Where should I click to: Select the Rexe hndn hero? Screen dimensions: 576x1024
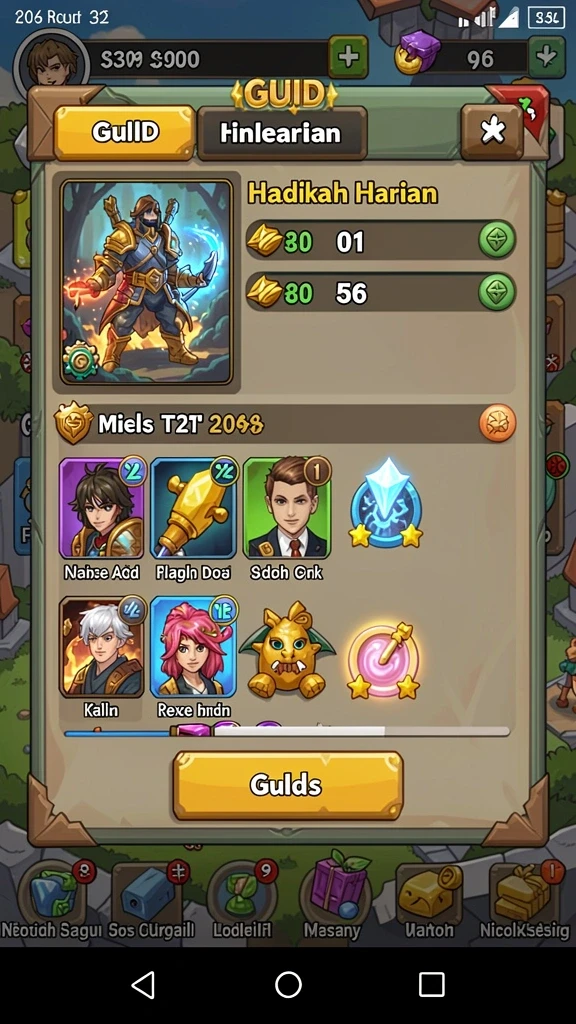(x=194, y=647)
